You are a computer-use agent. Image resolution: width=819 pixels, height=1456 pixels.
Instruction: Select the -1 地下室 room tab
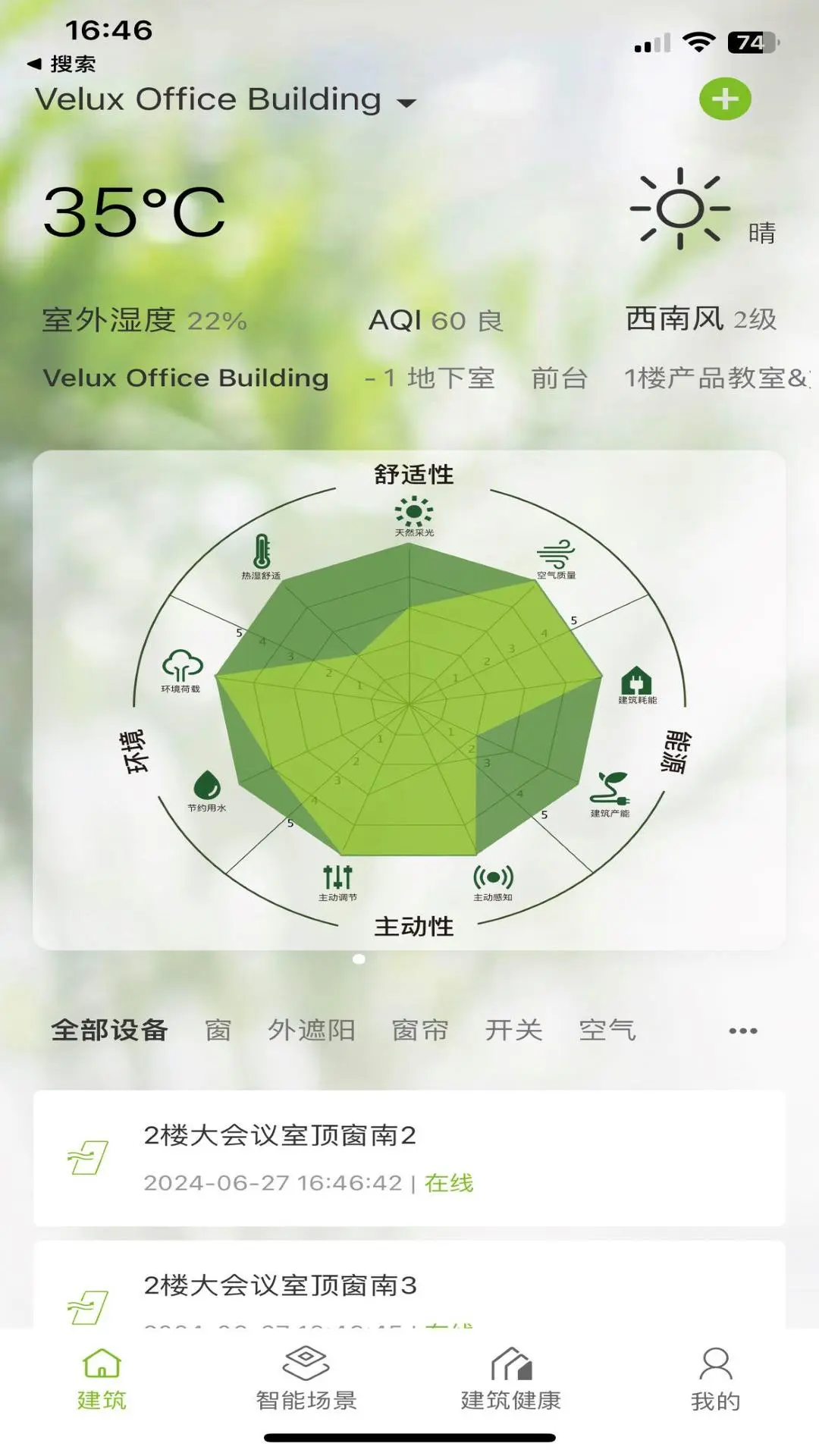tap(429, 378)
